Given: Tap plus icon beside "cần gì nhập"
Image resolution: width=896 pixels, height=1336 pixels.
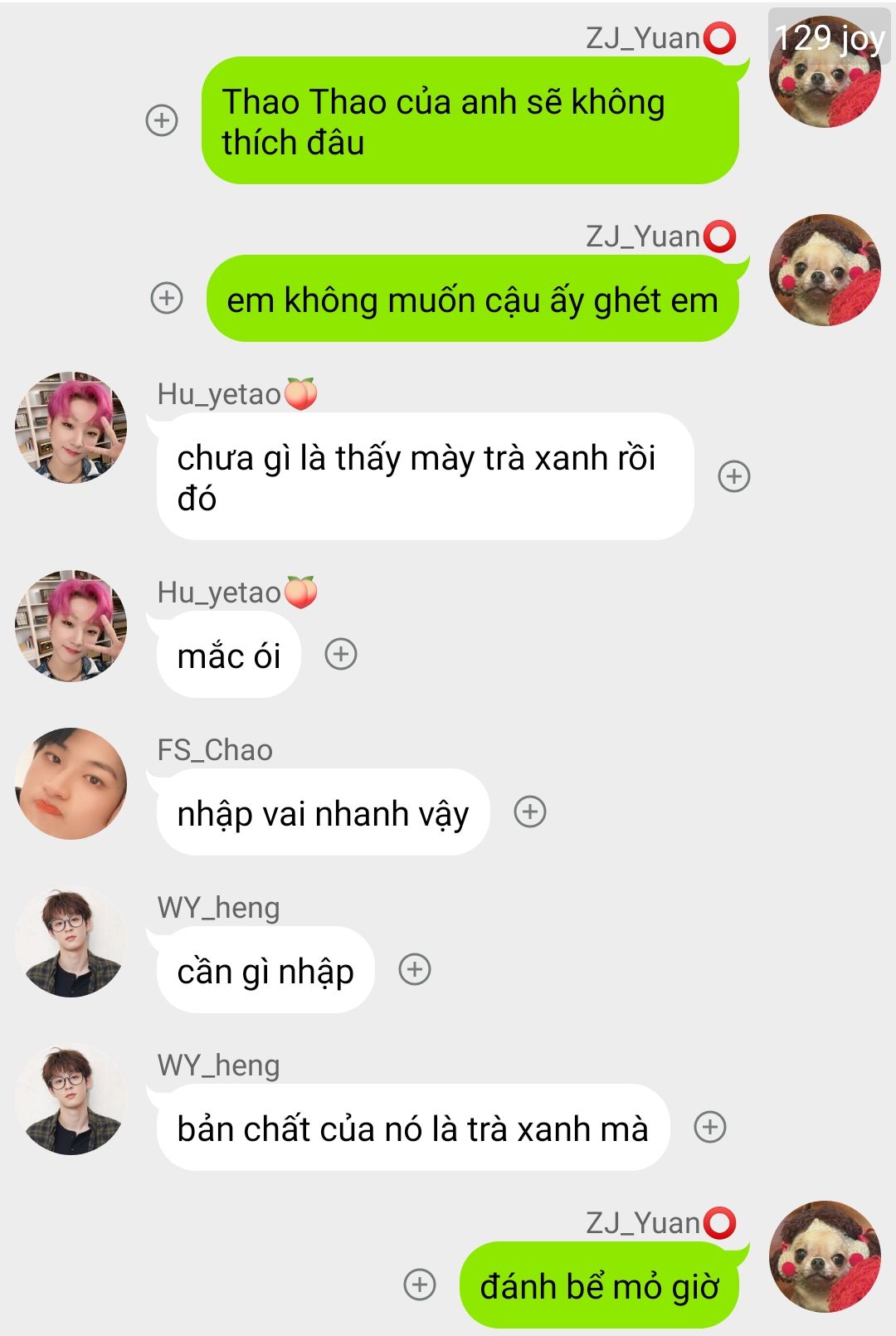Looking at the screenshot, I should 415,969.
